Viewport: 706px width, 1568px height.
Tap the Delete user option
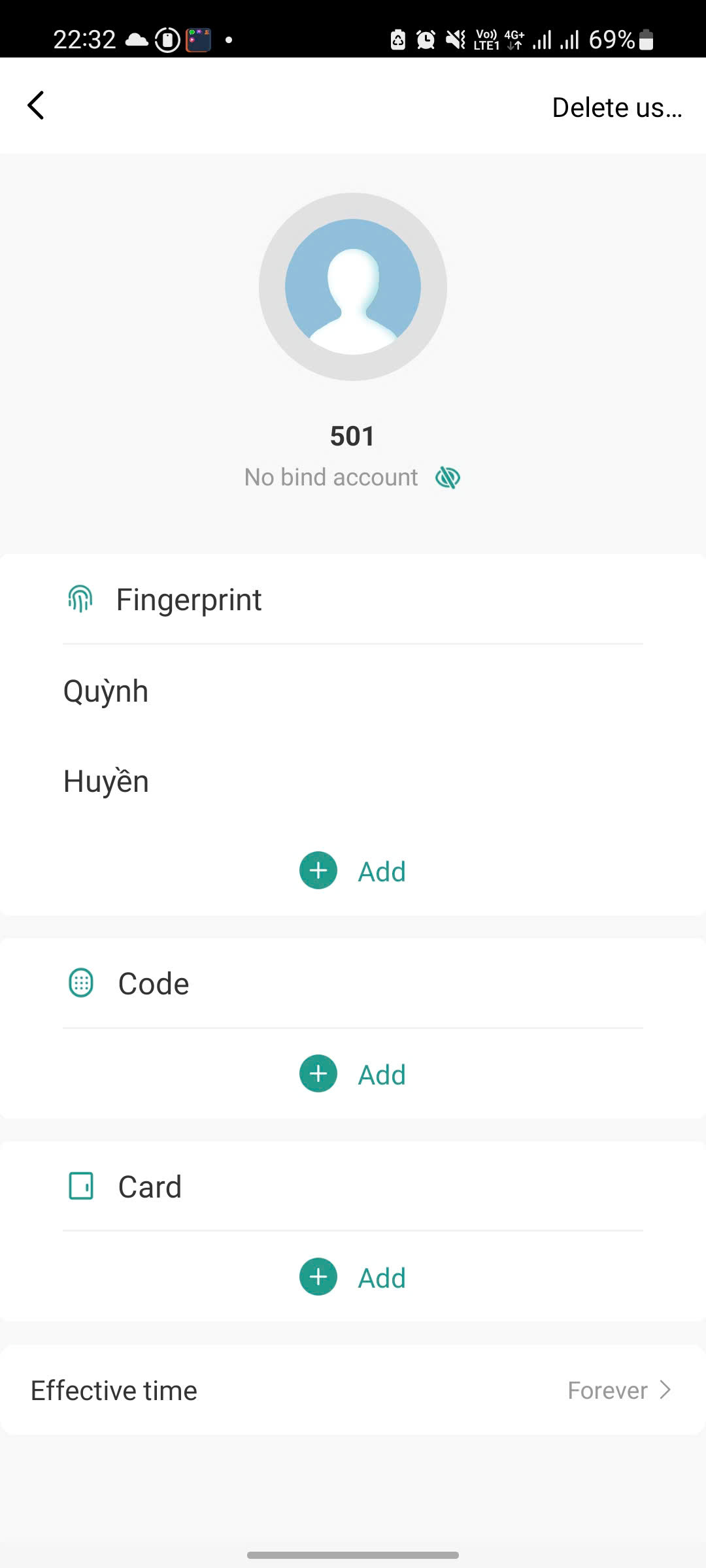616,107
